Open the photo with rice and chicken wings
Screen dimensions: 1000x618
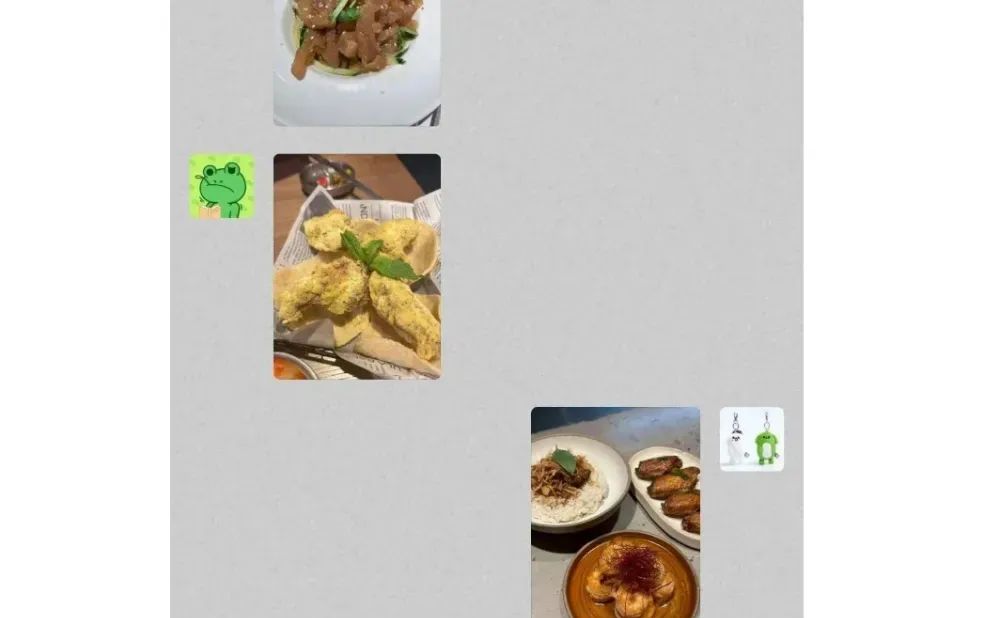coord(615,511)
